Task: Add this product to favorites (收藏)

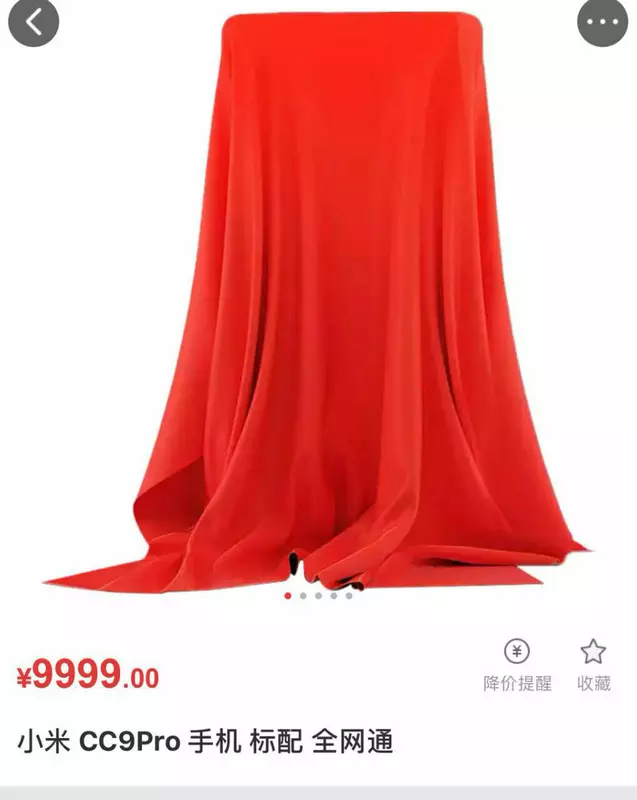Action: pyautogui.click(x=593, y=666)
